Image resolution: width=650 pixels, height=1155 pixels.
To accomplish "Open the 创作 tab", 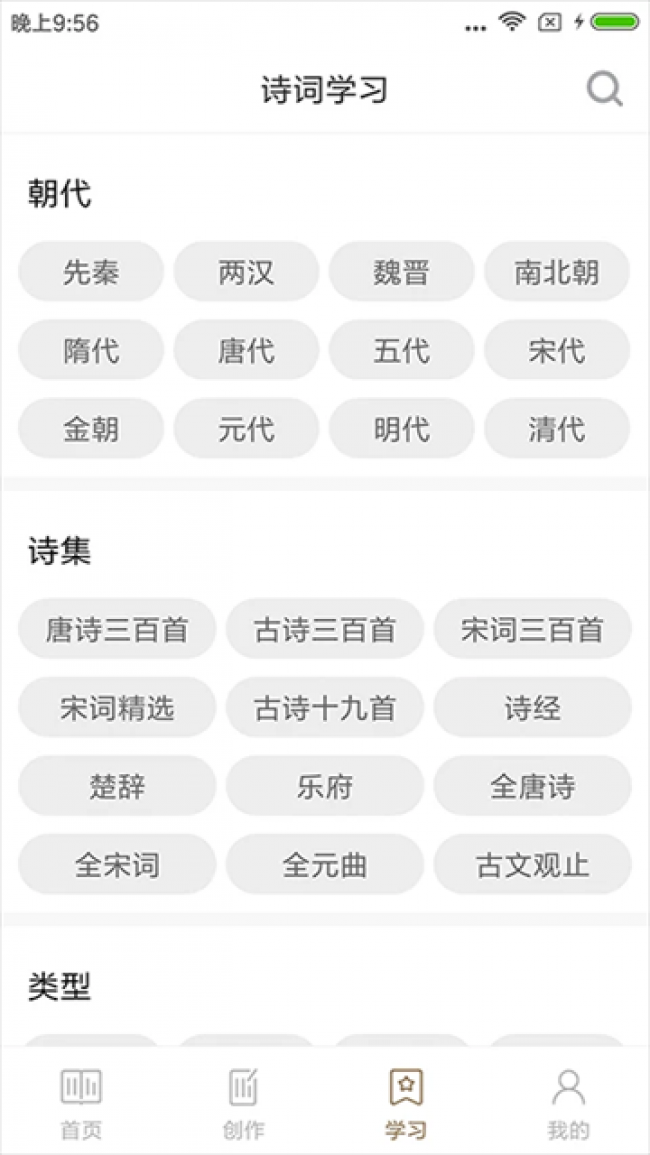I will (243, 1102).
